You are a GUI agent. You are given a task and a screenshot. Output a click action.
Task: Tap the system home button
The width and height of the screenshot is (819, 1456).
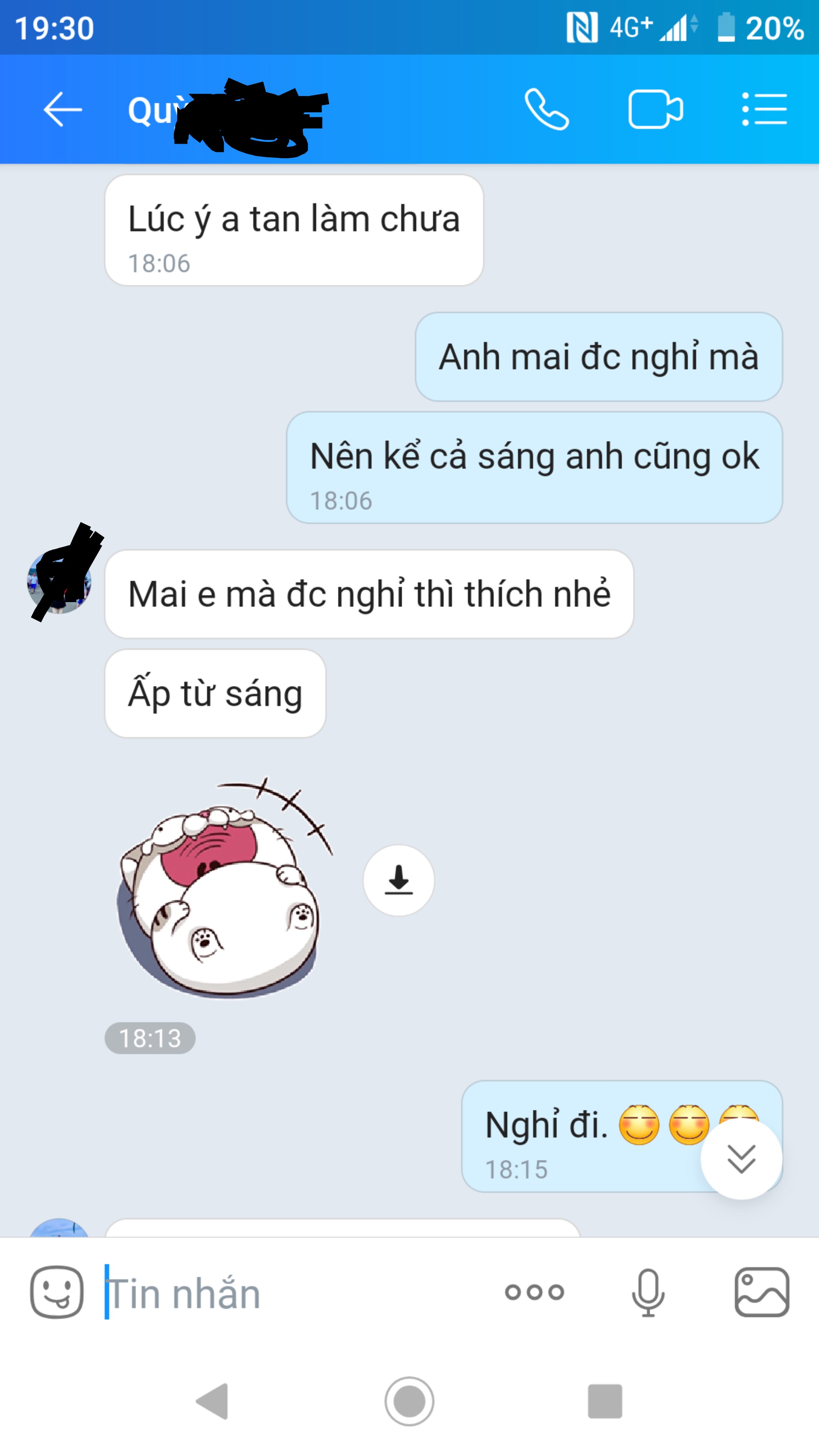click(x=409, y=1401)
